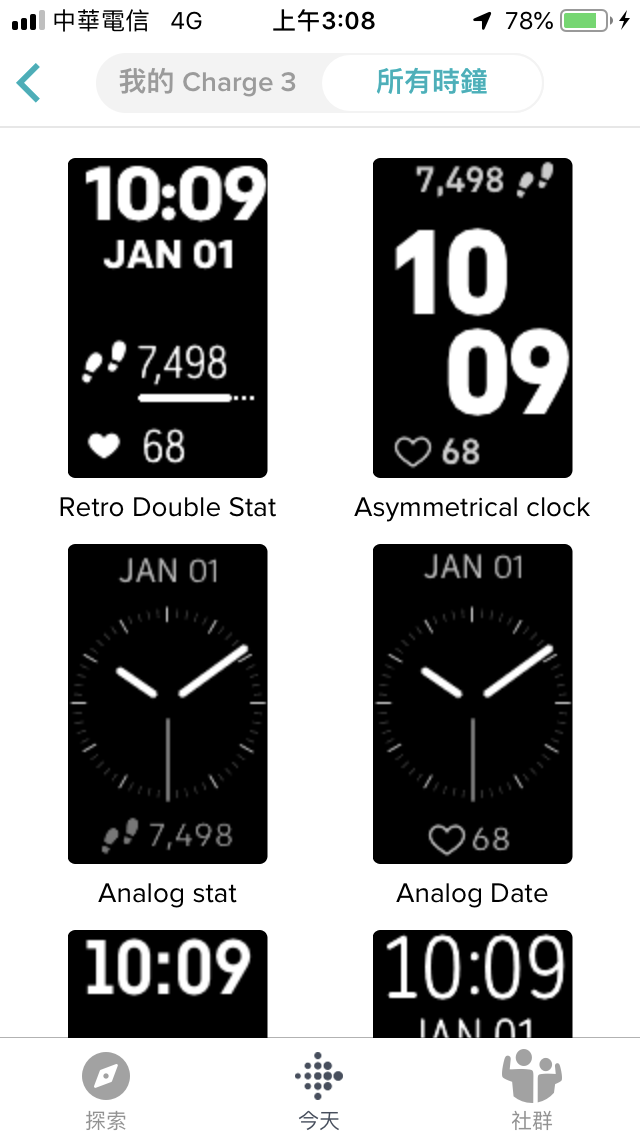
Task: Switch to the 今天 tab
Action: 319,1089
